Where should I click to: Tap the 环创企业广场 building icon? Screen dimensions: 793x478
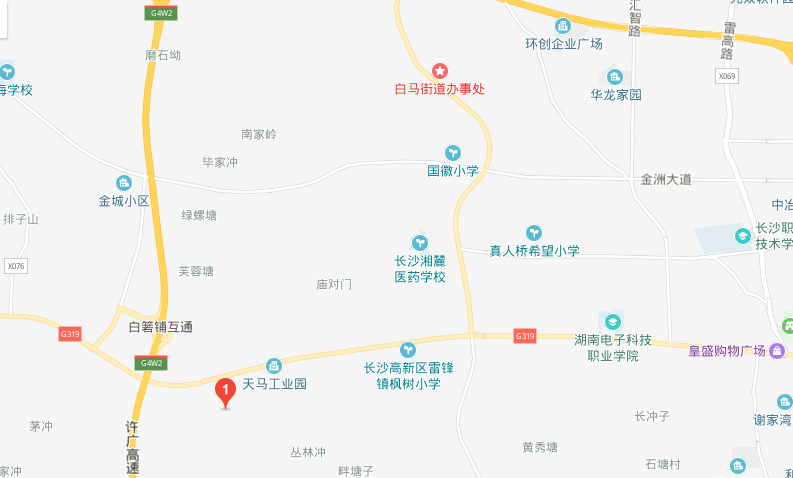point(563,26)
